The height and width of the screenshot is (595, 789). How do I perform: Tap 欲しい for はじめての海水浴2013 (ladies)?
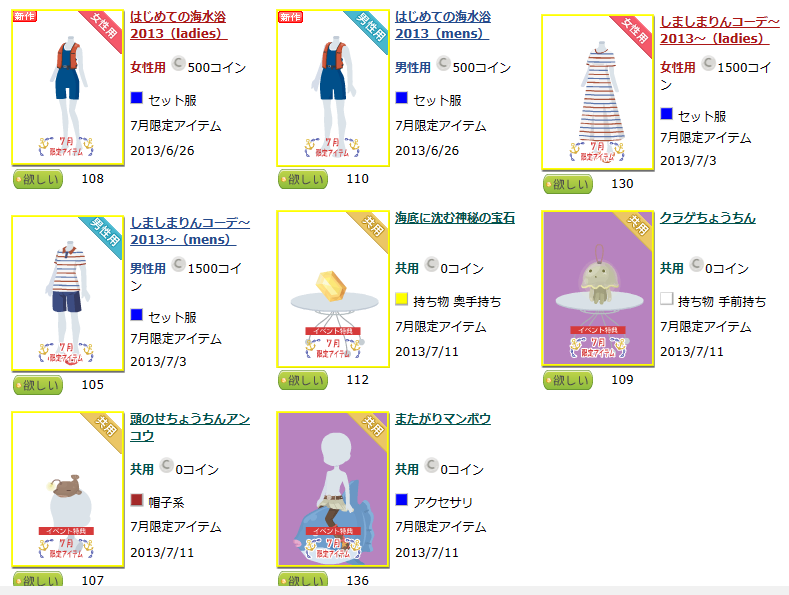click(38, 180)
